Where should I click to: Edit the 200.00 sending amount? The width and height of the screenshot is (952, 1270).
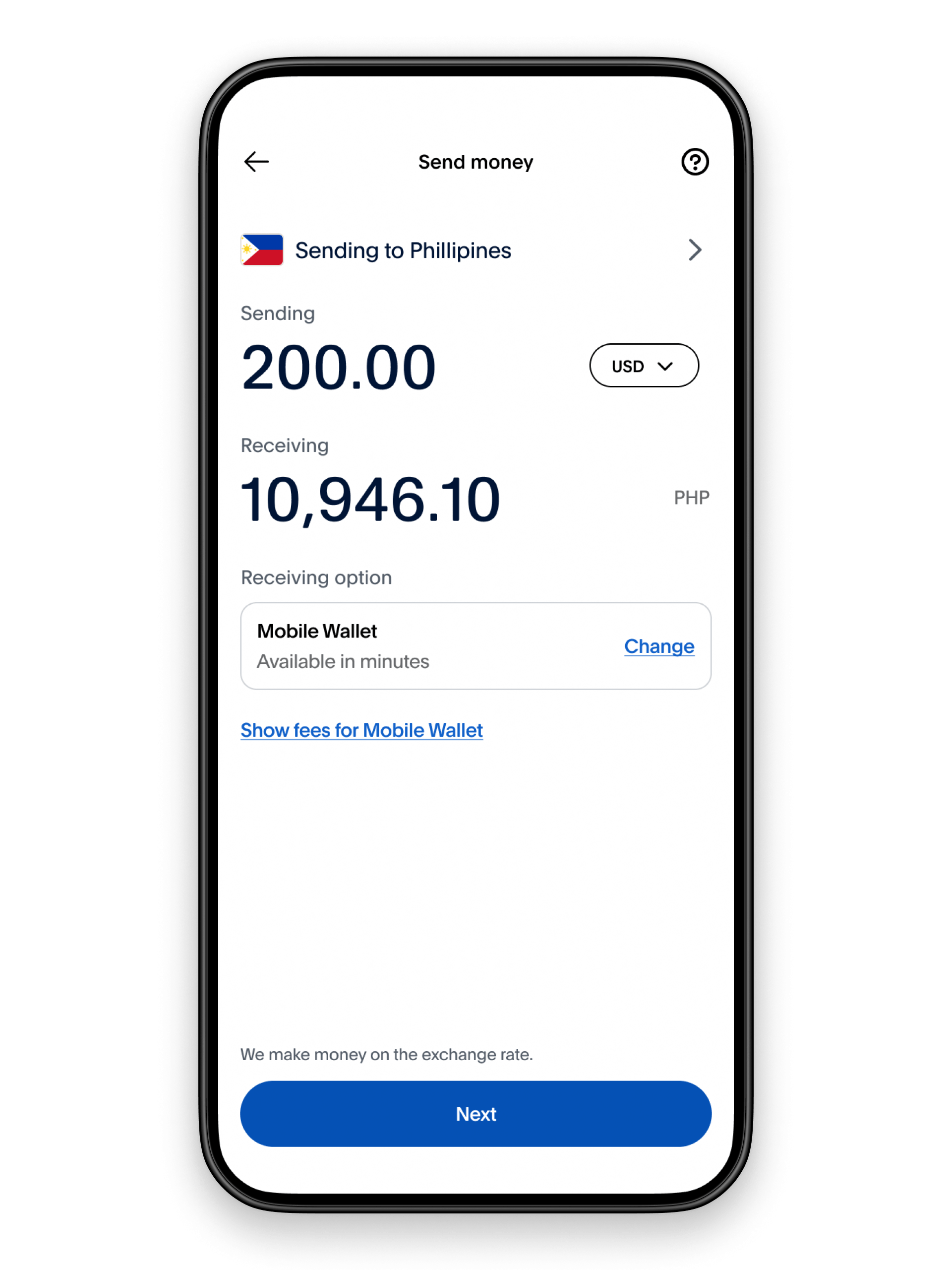[x=339, y=368]
